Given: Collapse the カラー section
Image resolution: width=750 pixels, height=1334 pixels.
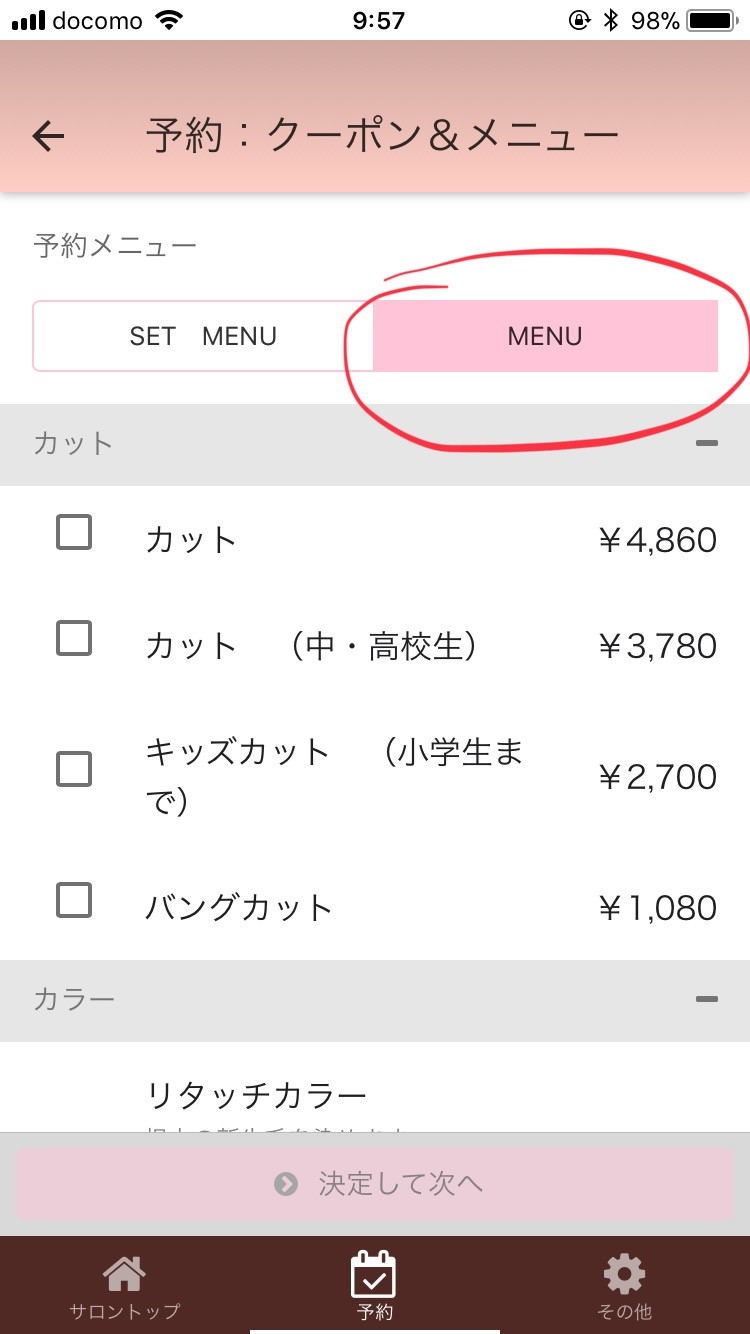Looking at the screenshot, I should coord(707,999).
